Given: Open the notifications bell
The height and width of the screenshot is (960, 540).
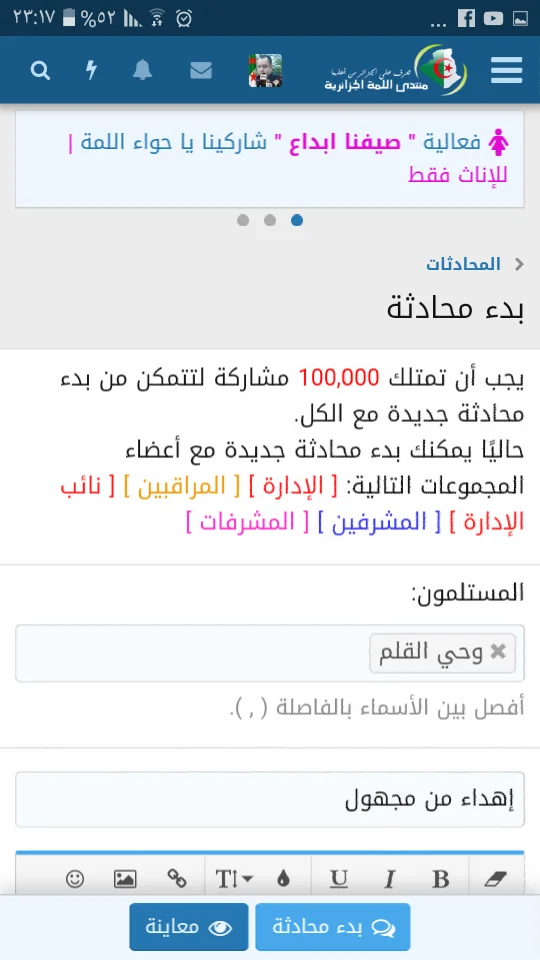Looking at the screenshot, I should click(x=143, y=70).
